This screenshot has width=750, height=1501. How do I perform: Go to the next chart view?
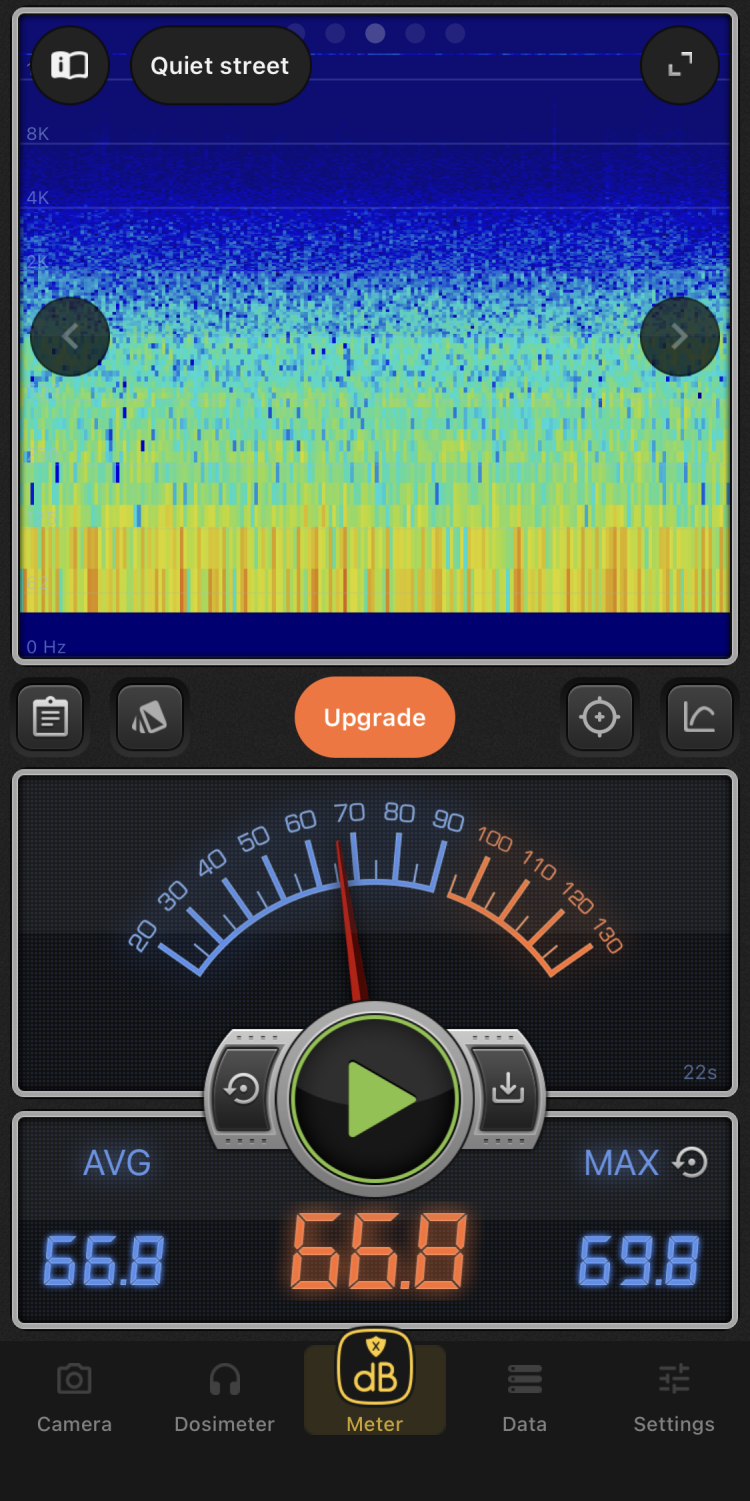(680, 336)
